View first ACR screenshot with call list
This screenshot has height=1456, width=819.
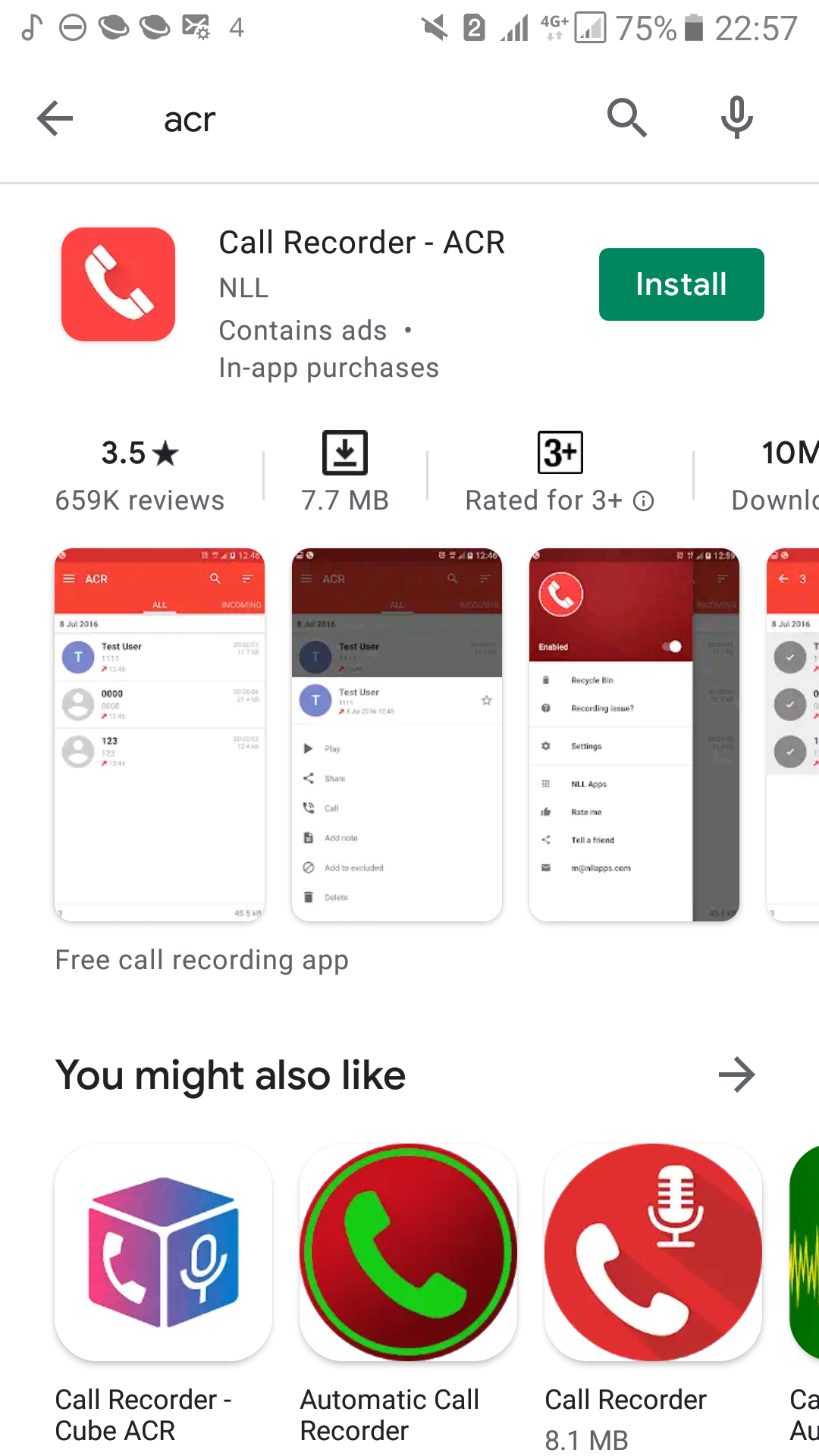coord(159,734)
